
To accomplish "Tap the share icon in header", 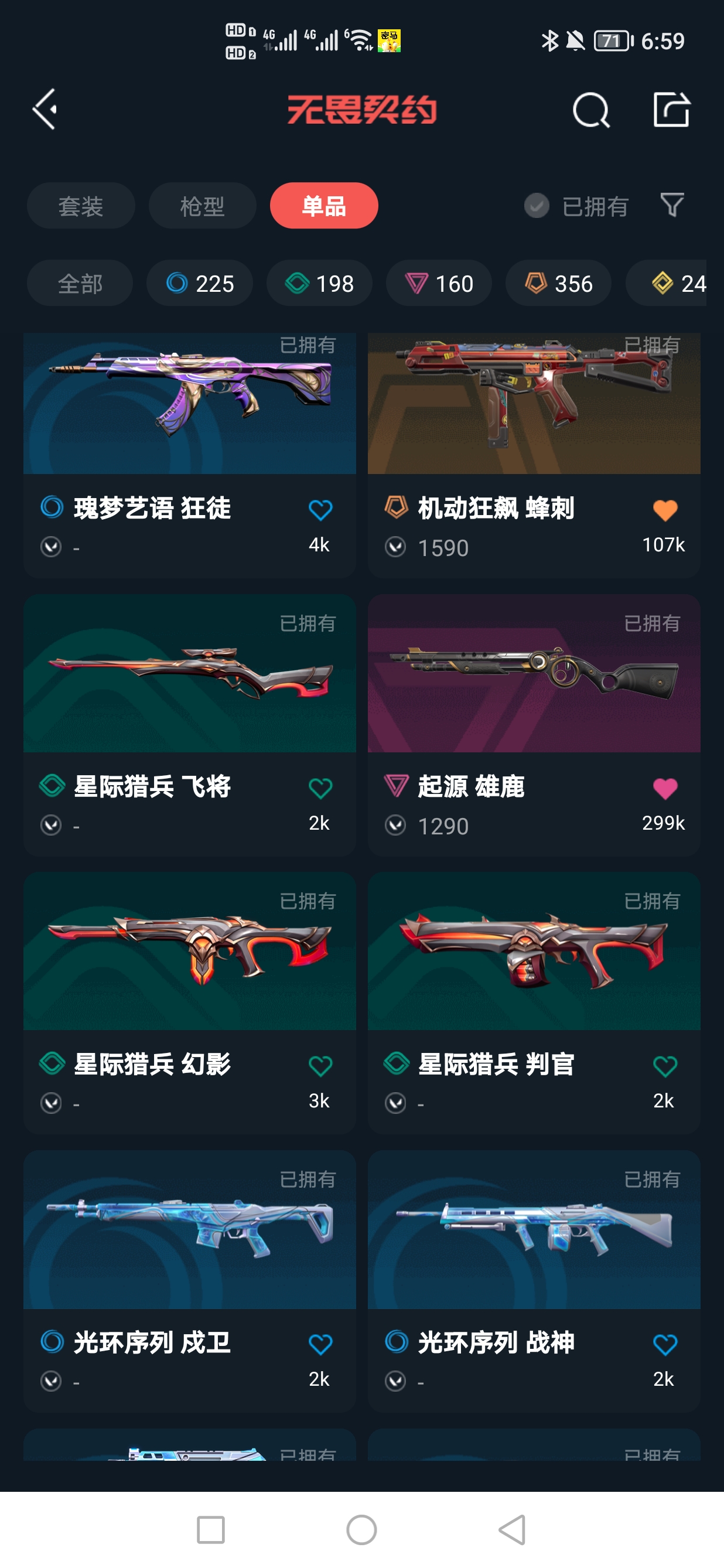I will point(671,110).
